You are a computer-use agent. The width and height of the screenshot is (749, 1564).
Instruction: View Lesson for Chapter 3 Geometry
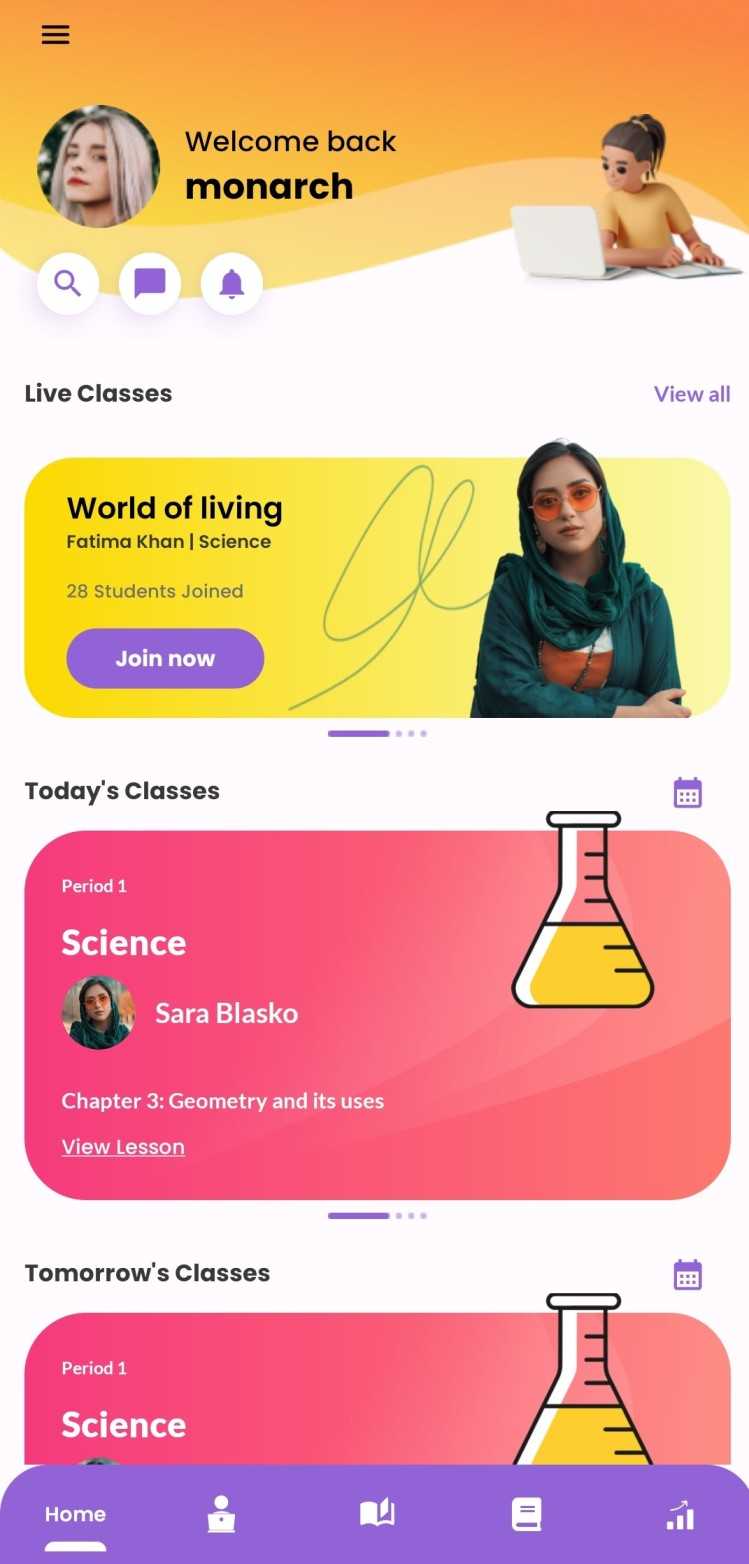[x=123, y=1147]
